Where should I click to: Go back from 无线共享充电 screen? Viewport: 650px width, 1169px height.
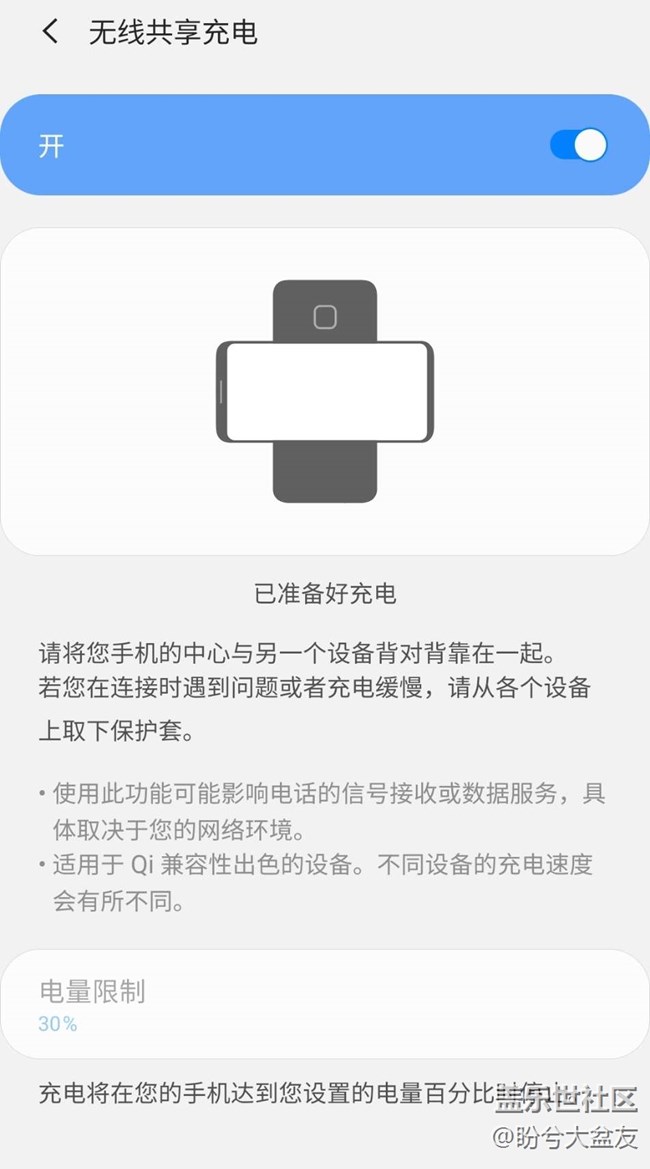51,32
